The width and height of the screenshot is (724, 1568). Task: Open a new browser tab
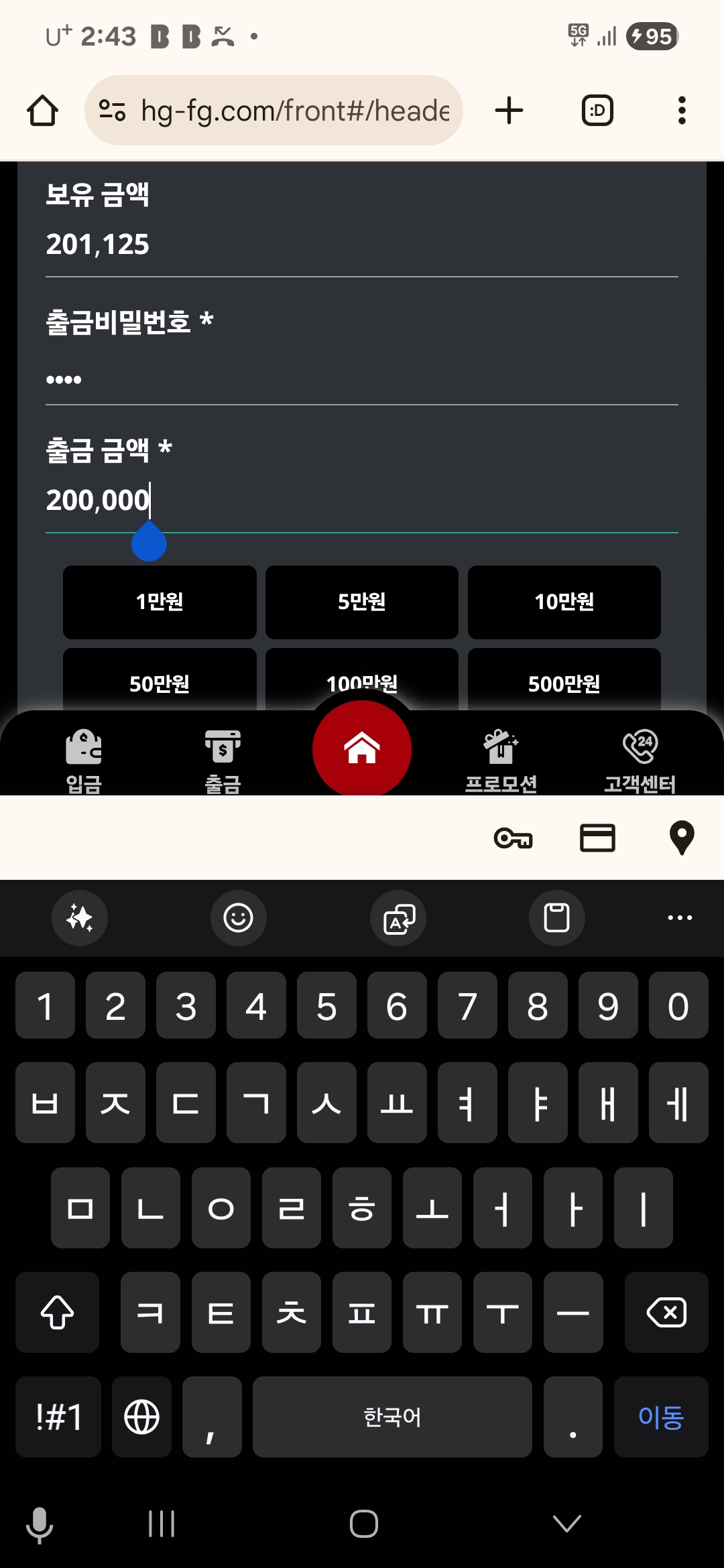(x=509, y=111)
